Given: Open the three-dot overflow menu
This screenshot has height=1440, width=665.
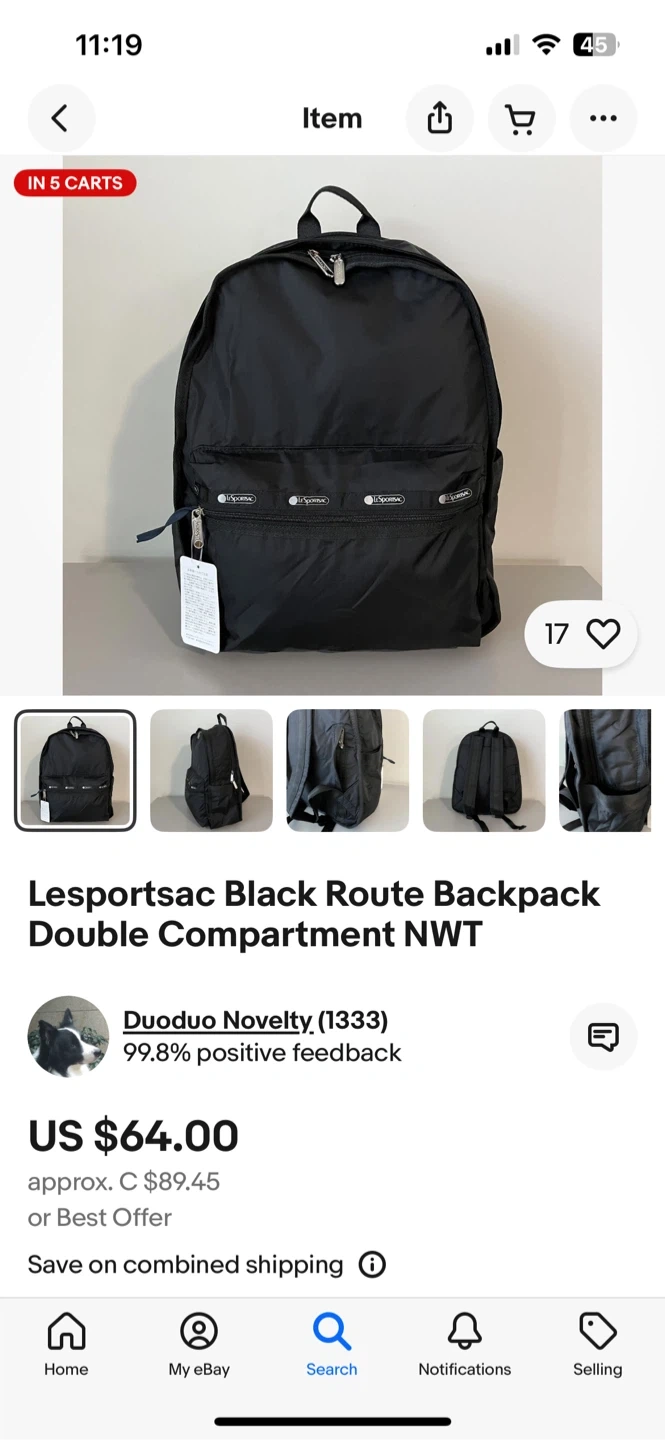Looking at the screenshot, I should coord(602,119).
